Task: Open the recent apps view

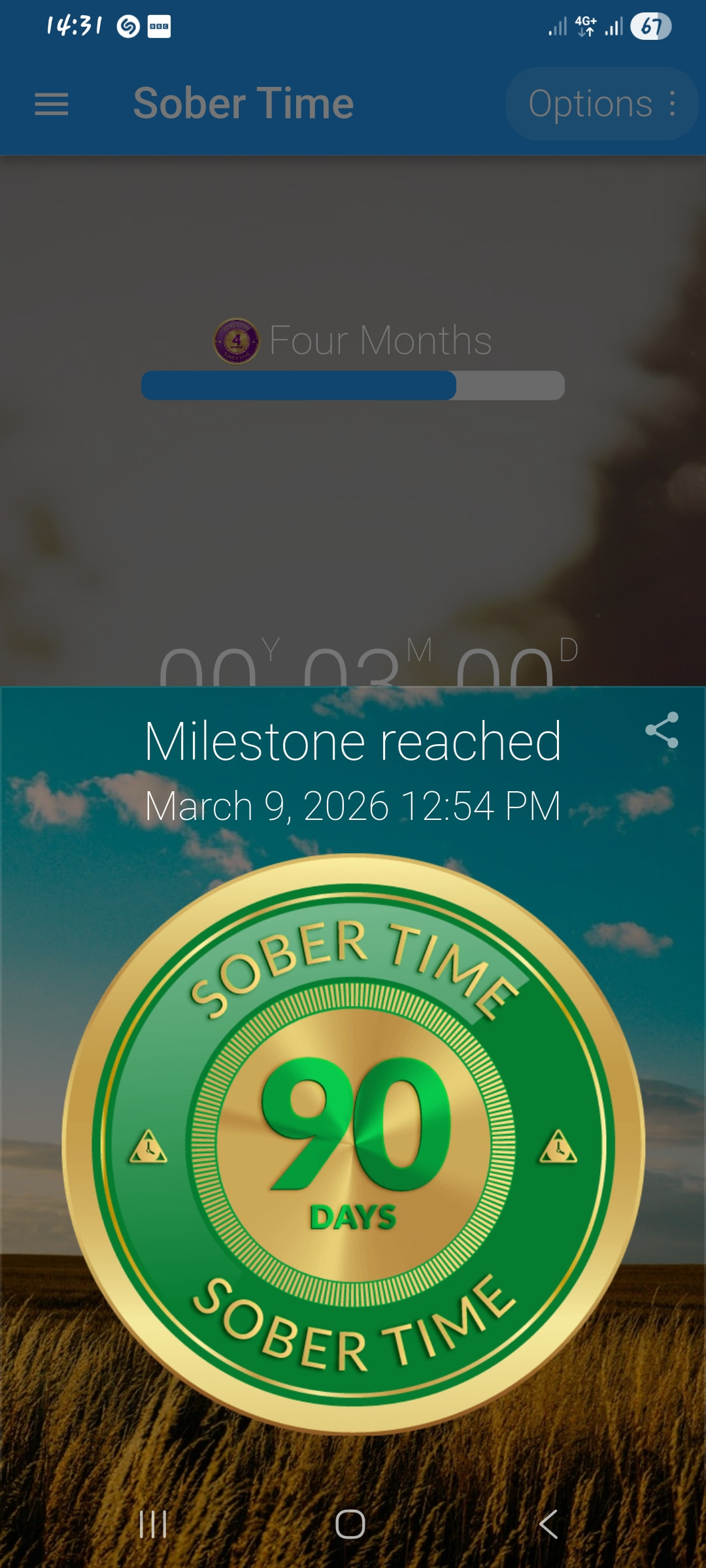Action: tap(153, 1524)
